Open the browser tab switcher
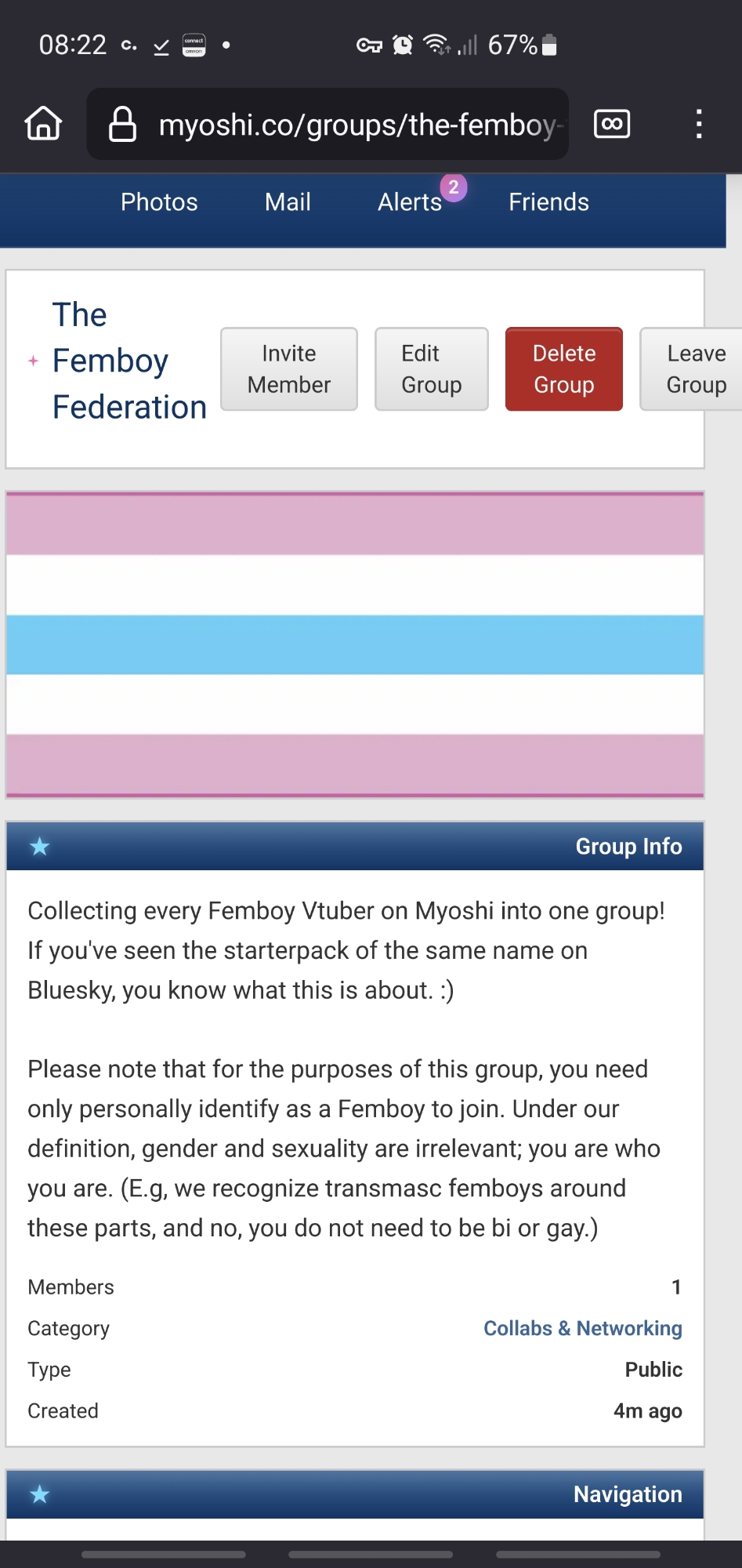Screen dimensions: 742x1568 click(612, 124)
